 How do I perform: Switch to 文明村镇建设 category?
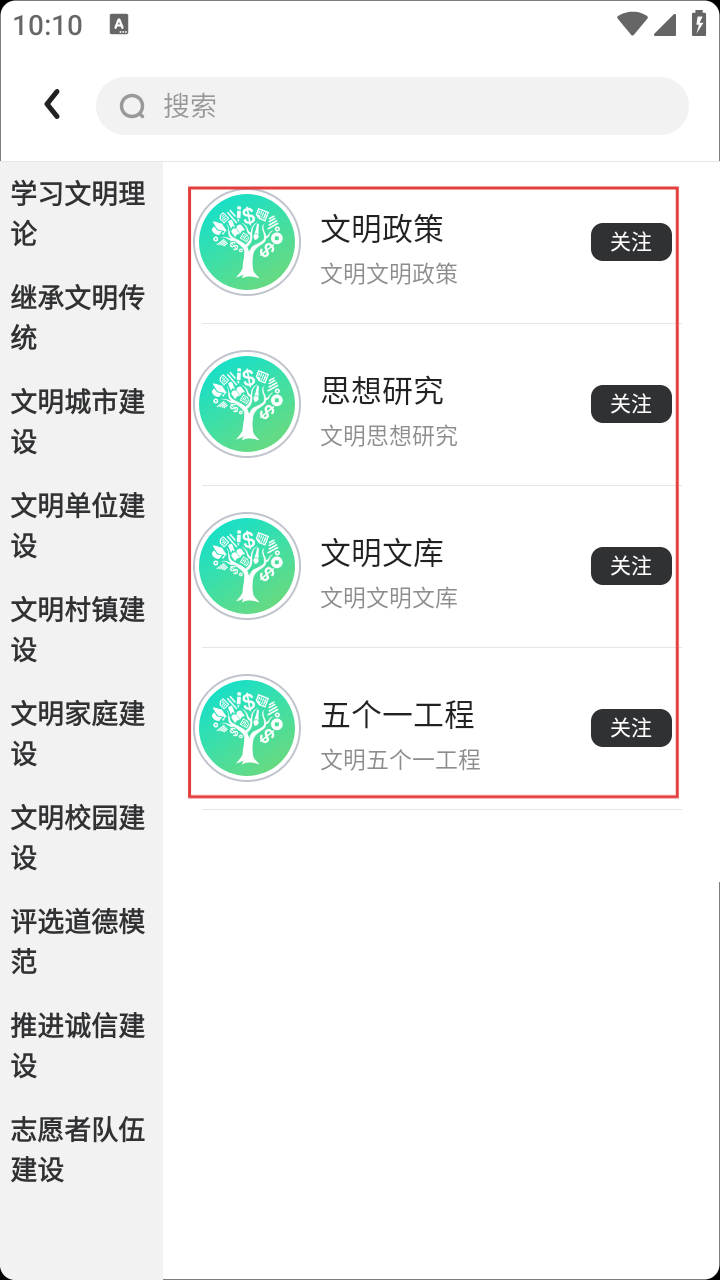[x=78, y=629]
